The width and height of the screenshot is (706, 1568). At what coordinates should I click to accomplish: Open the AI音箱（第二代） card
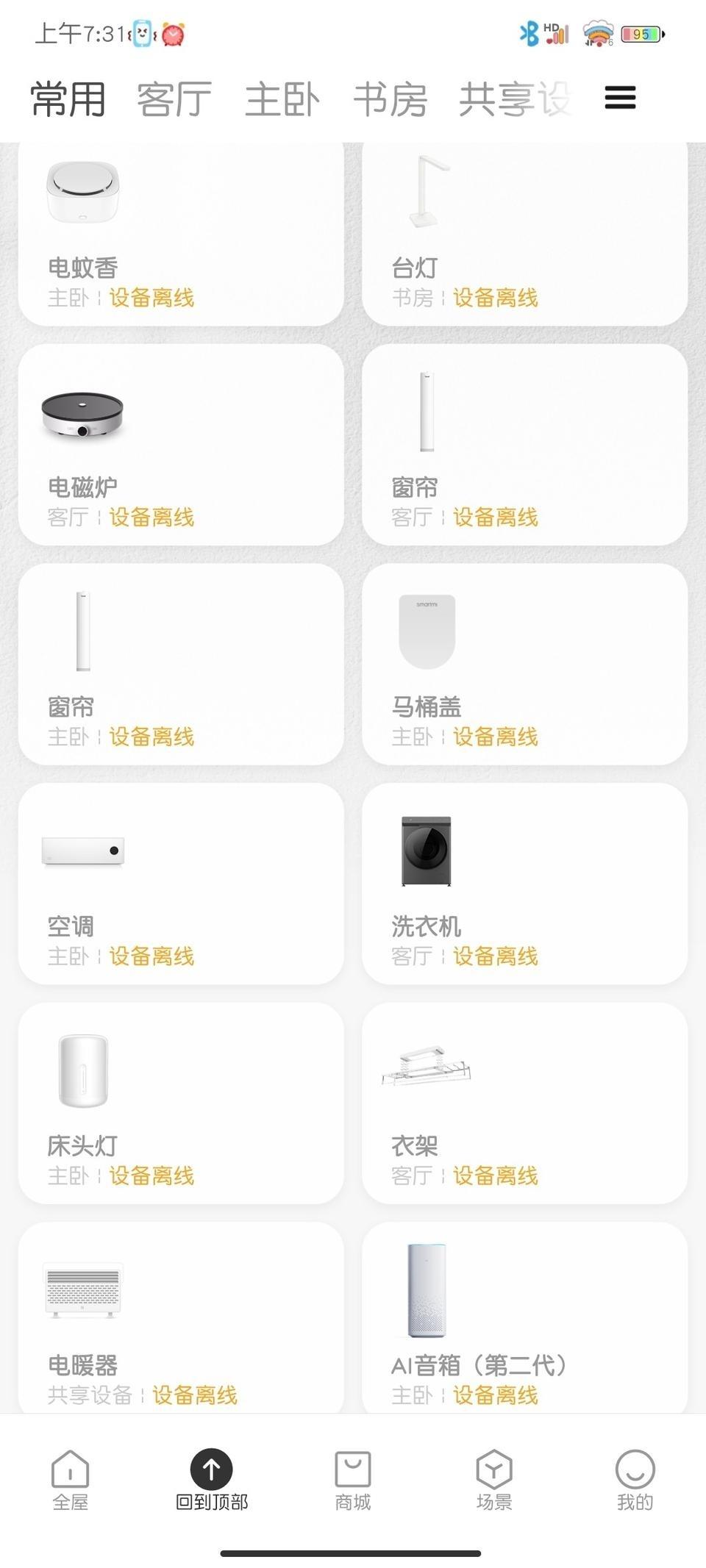pyautogui.click(x=524, y=1320)
